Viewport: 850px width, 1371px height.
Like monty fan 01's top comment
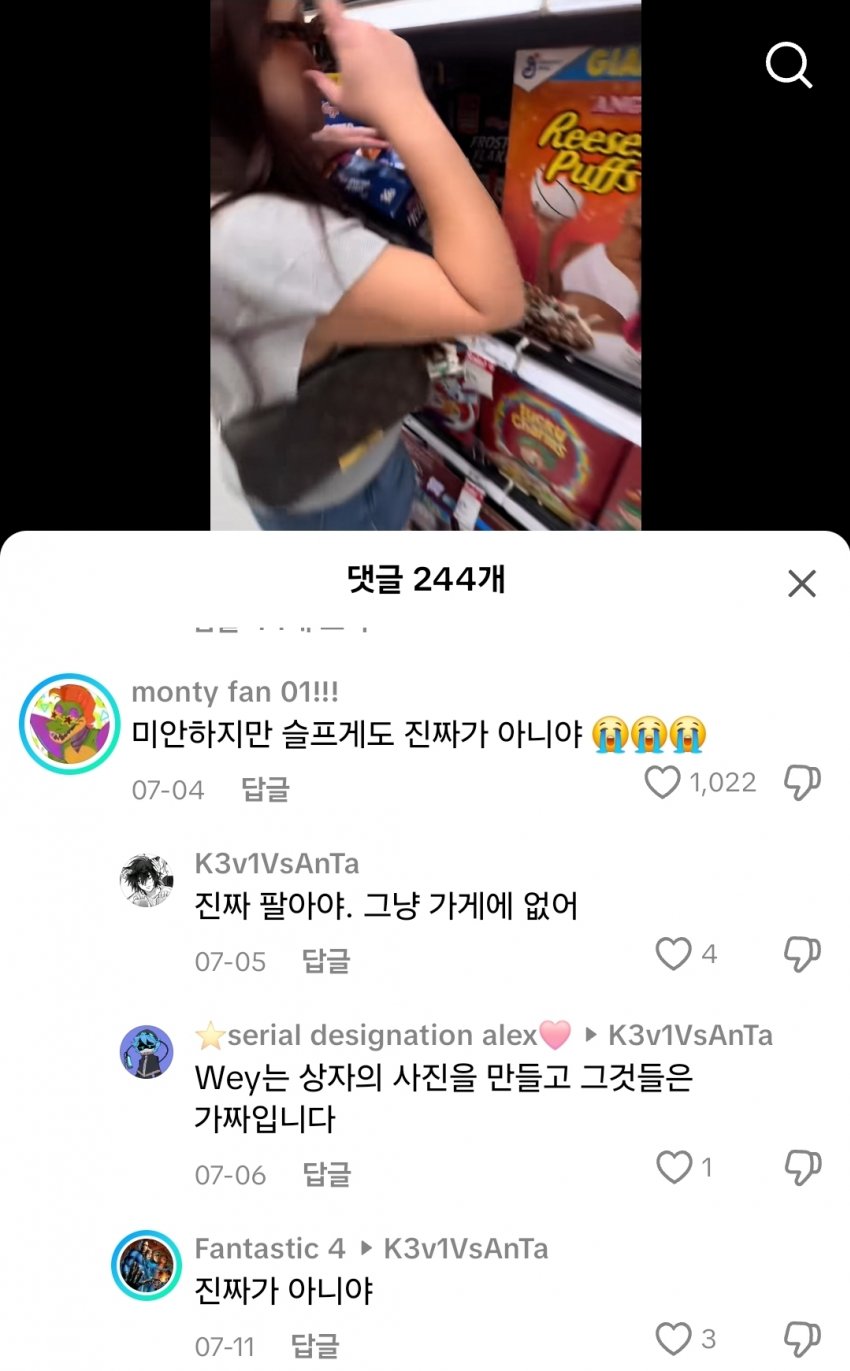662,783
